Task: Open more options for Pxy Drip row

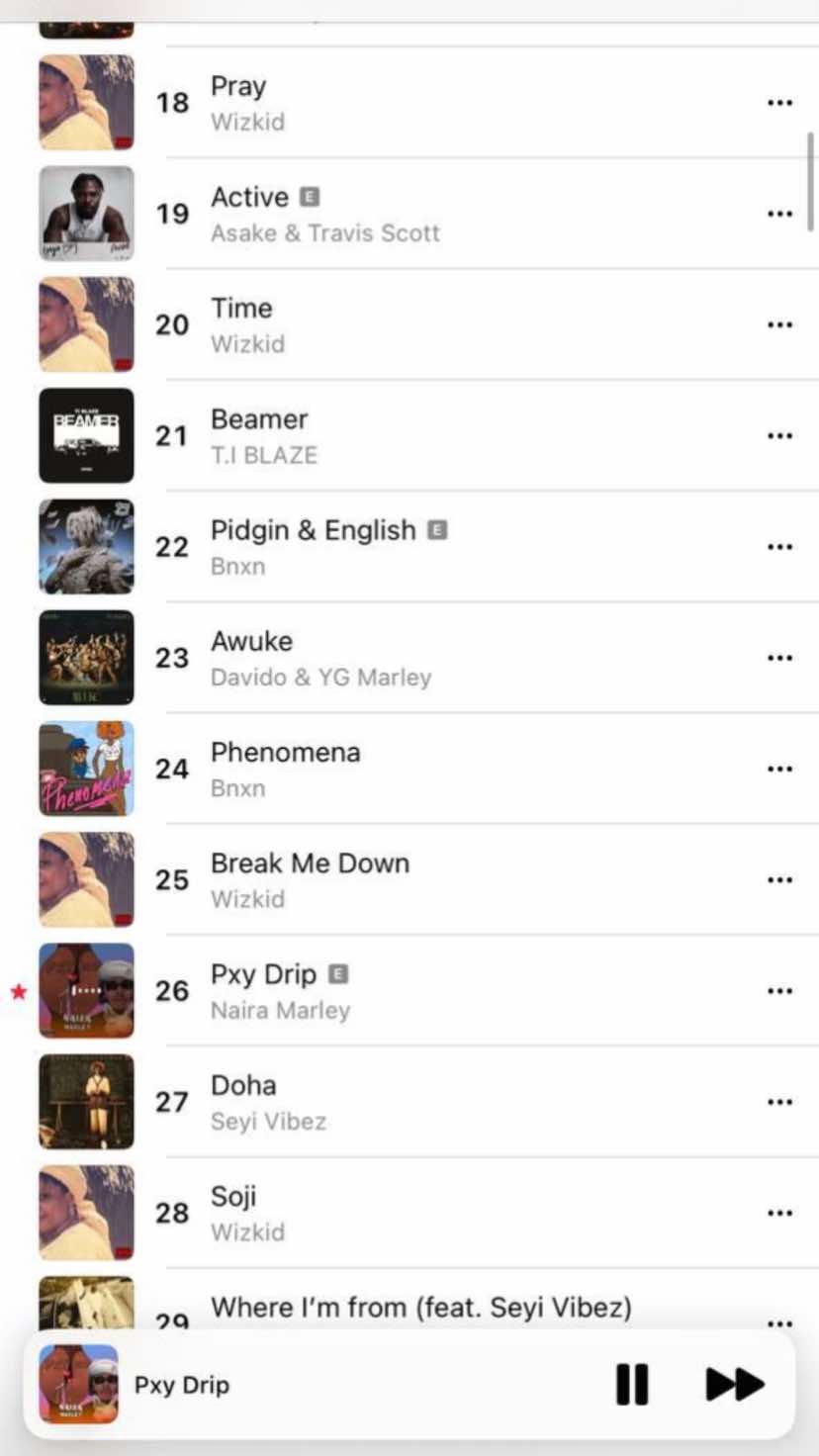Action: (779, 991)
